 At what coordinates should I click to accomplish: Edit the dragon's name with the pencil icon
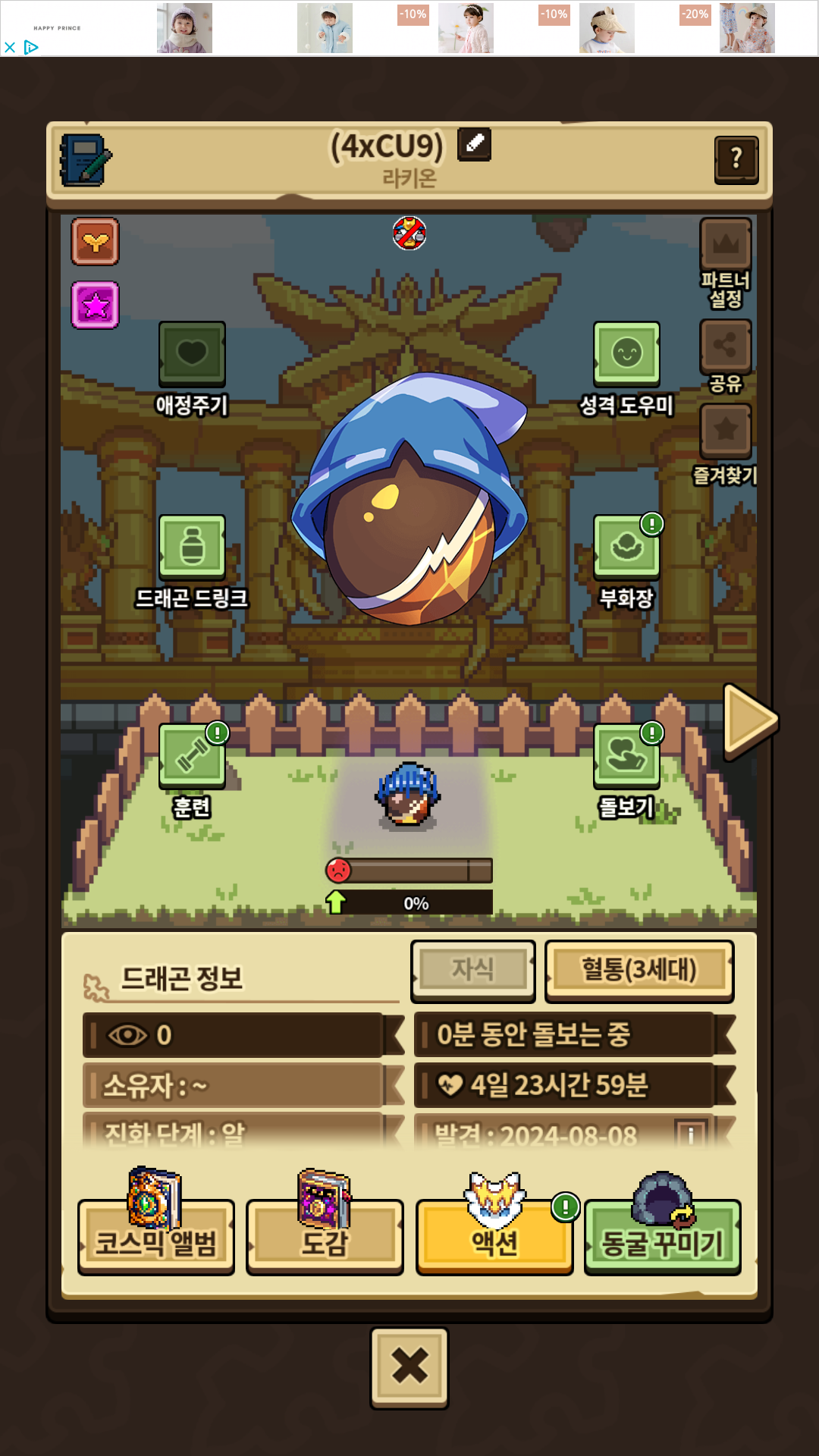coord(475,144)
